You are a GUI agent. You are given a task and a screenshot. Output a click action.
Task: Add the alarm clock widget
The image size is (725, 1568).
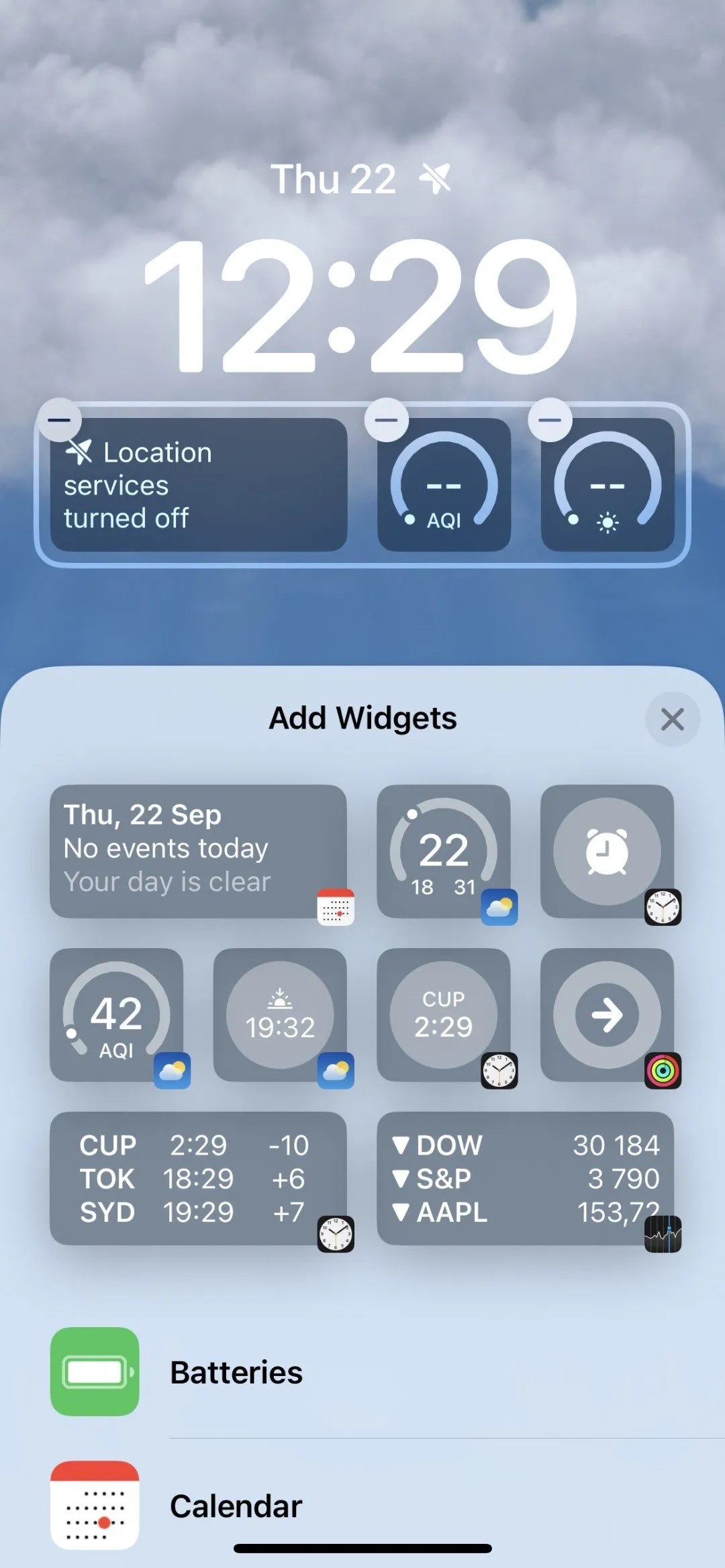pyautogui.click(x=607, y=851)
